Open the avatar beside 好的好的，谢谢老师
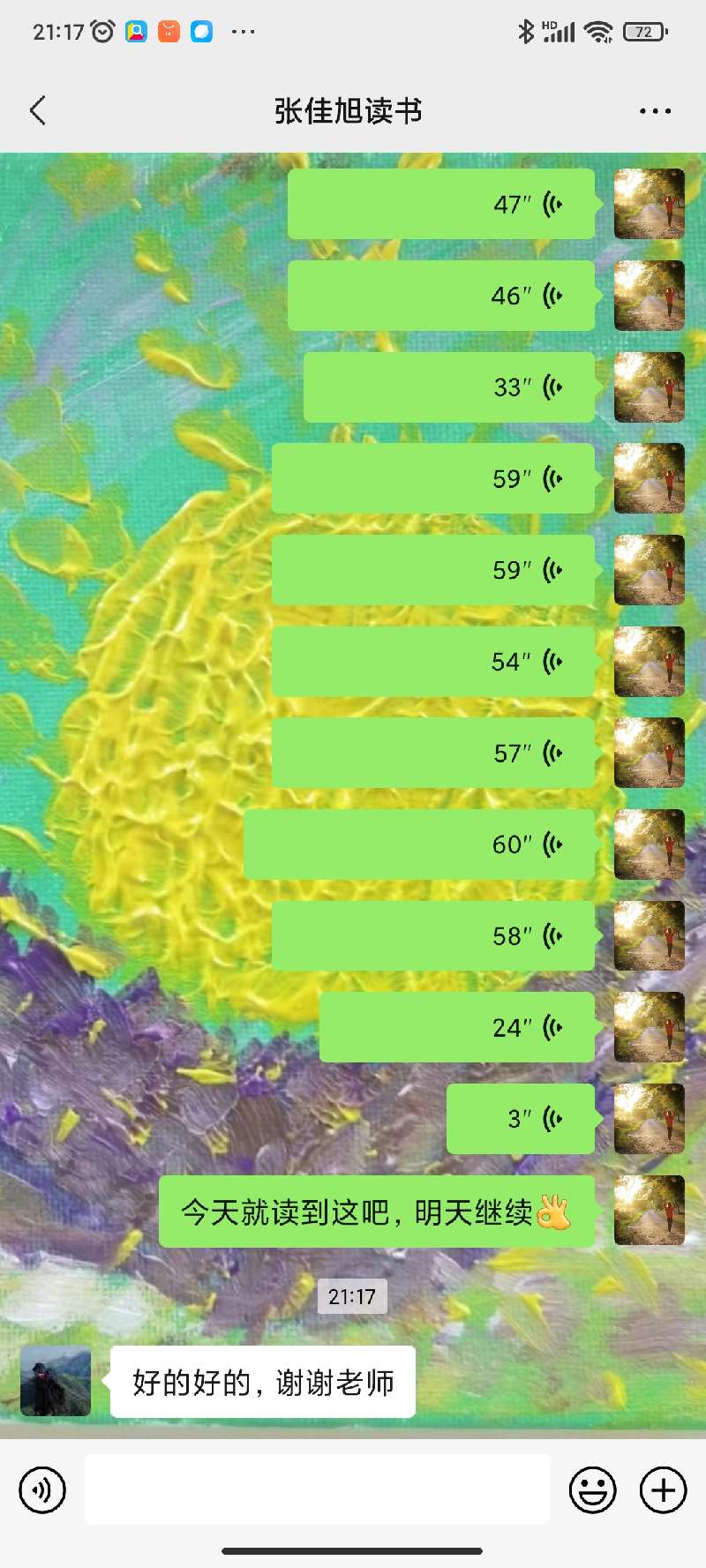The height and width of the screenshot is (1568, 706). pyautogui.click(x=56, y=1381)
